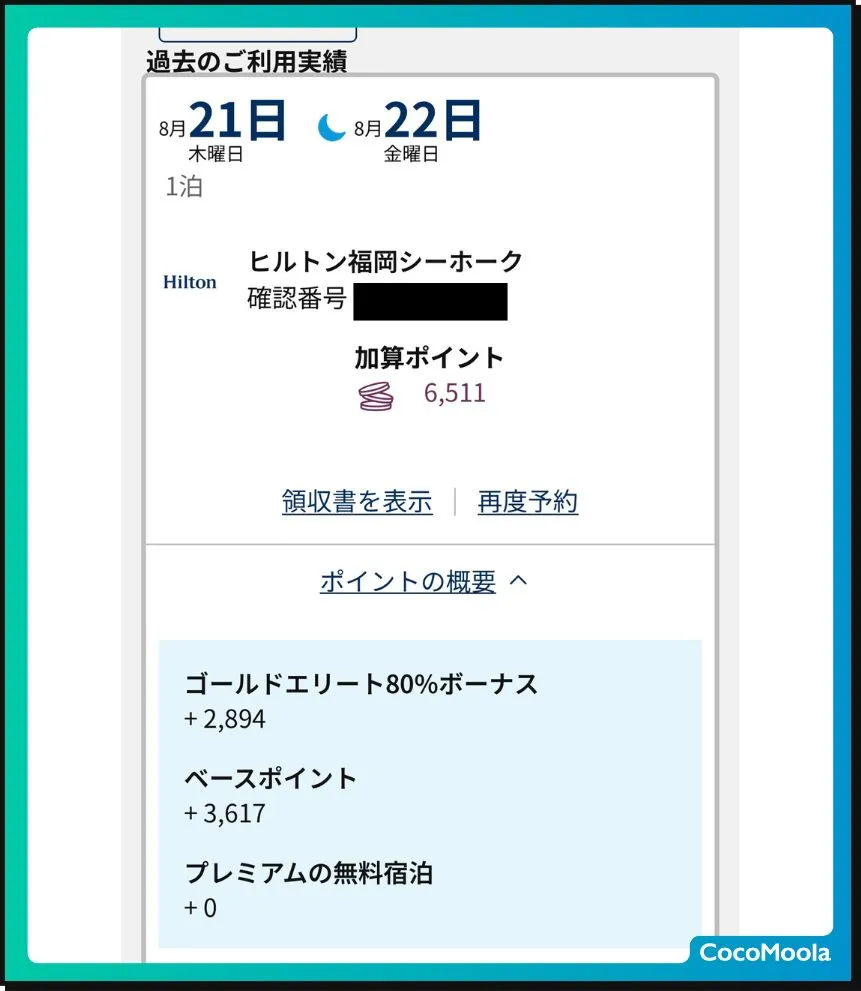
Task: Open the 領収書を表示 receipt link
Action: pos(357,502)
